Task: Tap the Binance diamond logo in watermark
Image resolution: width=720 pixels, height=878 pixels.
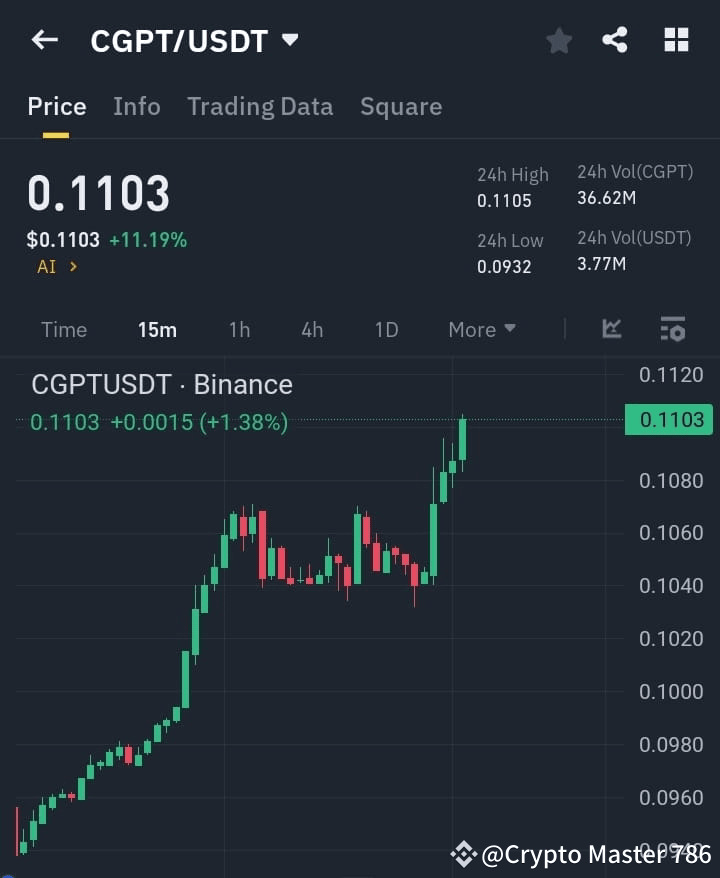Action: pos(463,854)
